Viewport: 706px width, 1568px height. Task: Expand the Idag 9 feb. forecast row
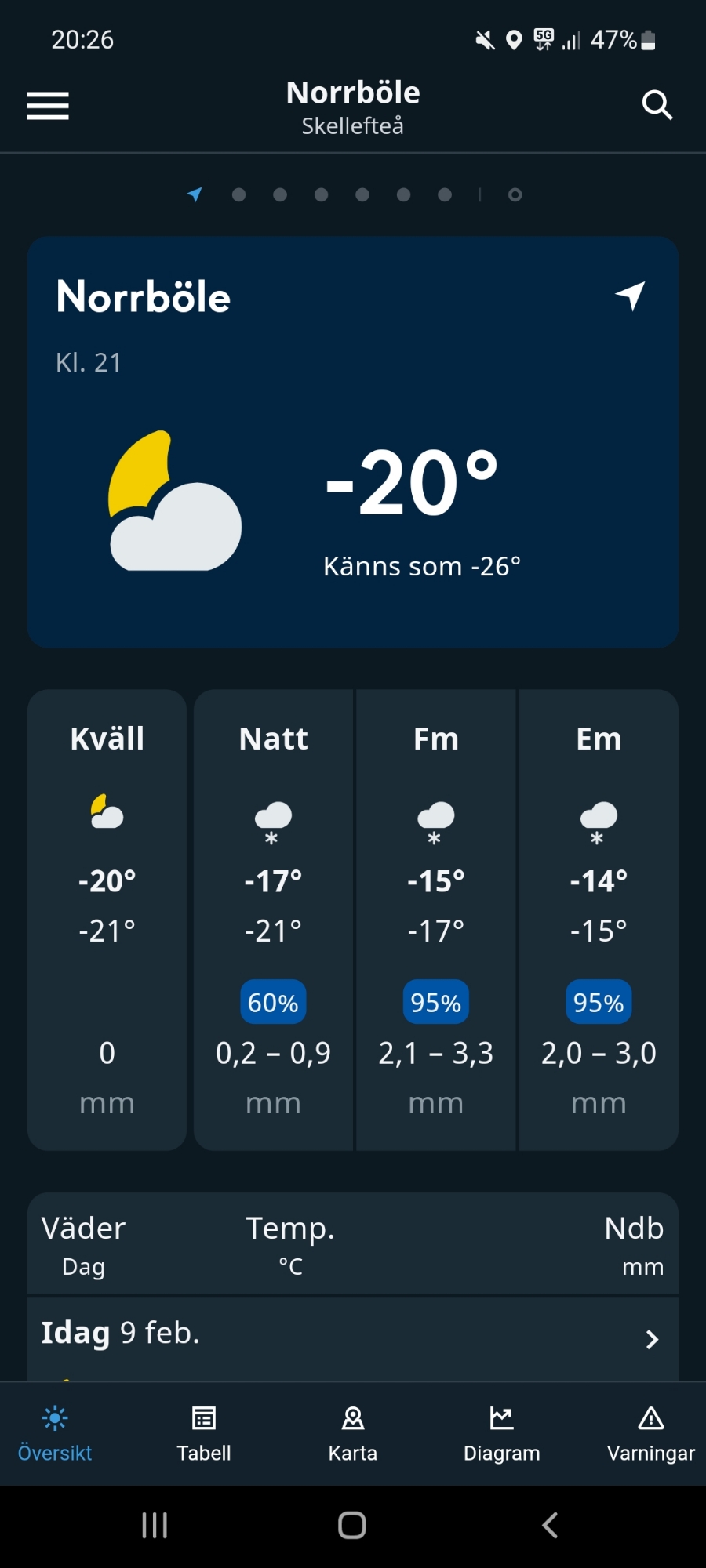353,1336
